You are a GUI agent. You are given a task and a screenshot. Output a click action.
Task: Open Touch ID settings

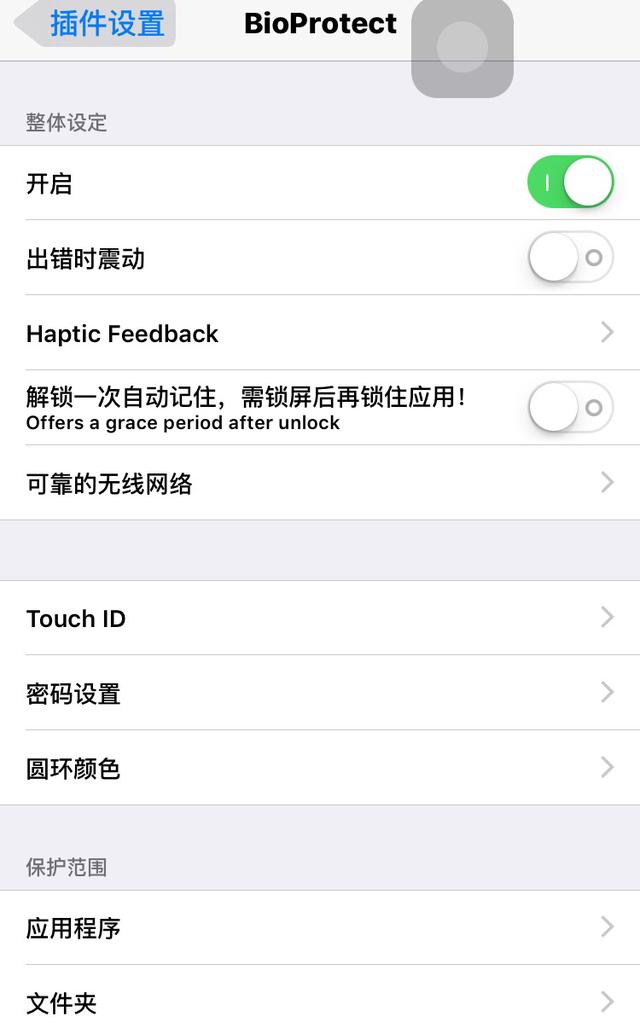[320, 618]
